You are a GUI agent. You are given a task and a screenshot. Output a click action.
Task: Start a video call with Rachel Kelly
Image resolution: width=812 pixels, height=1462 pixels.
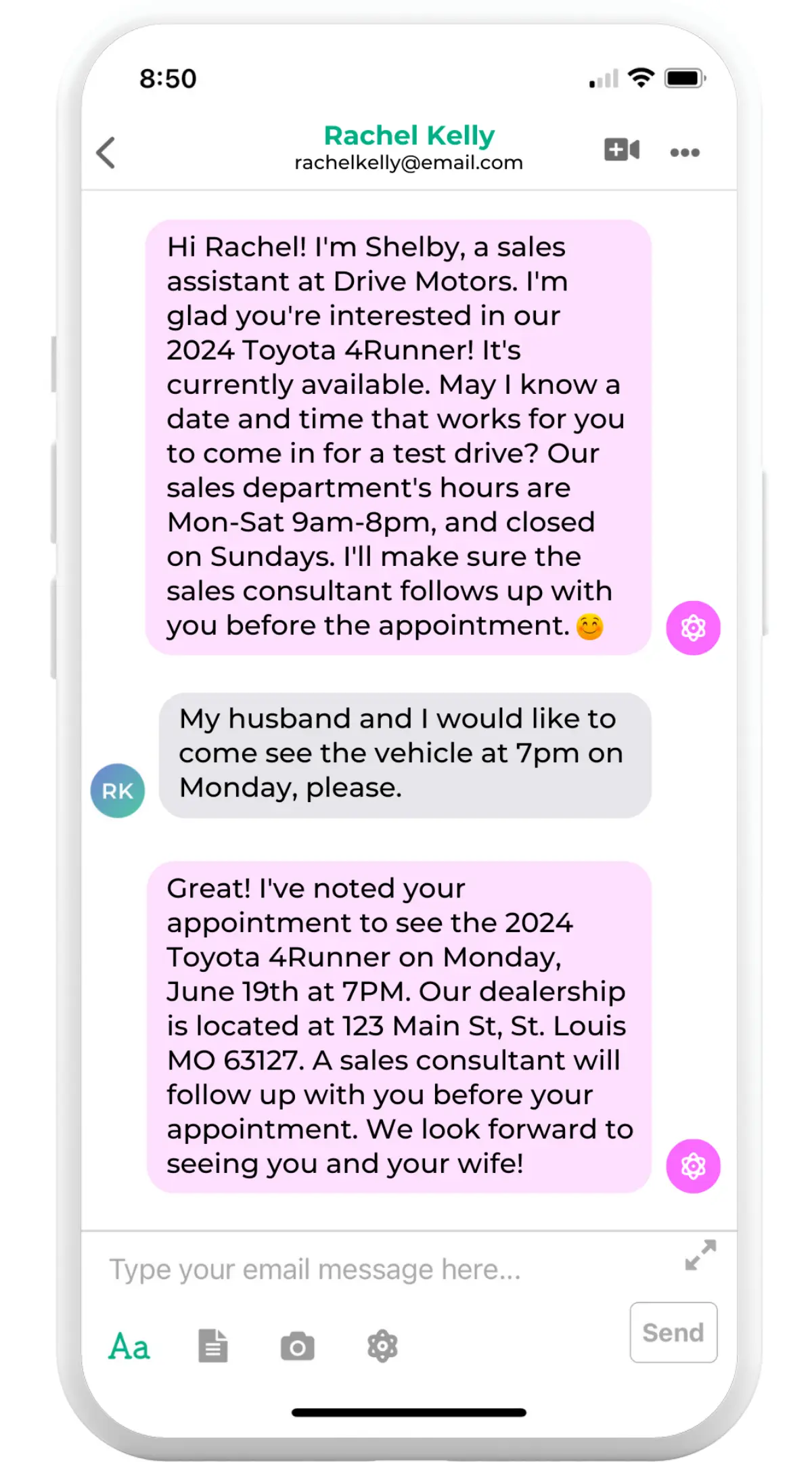[622, 150]
